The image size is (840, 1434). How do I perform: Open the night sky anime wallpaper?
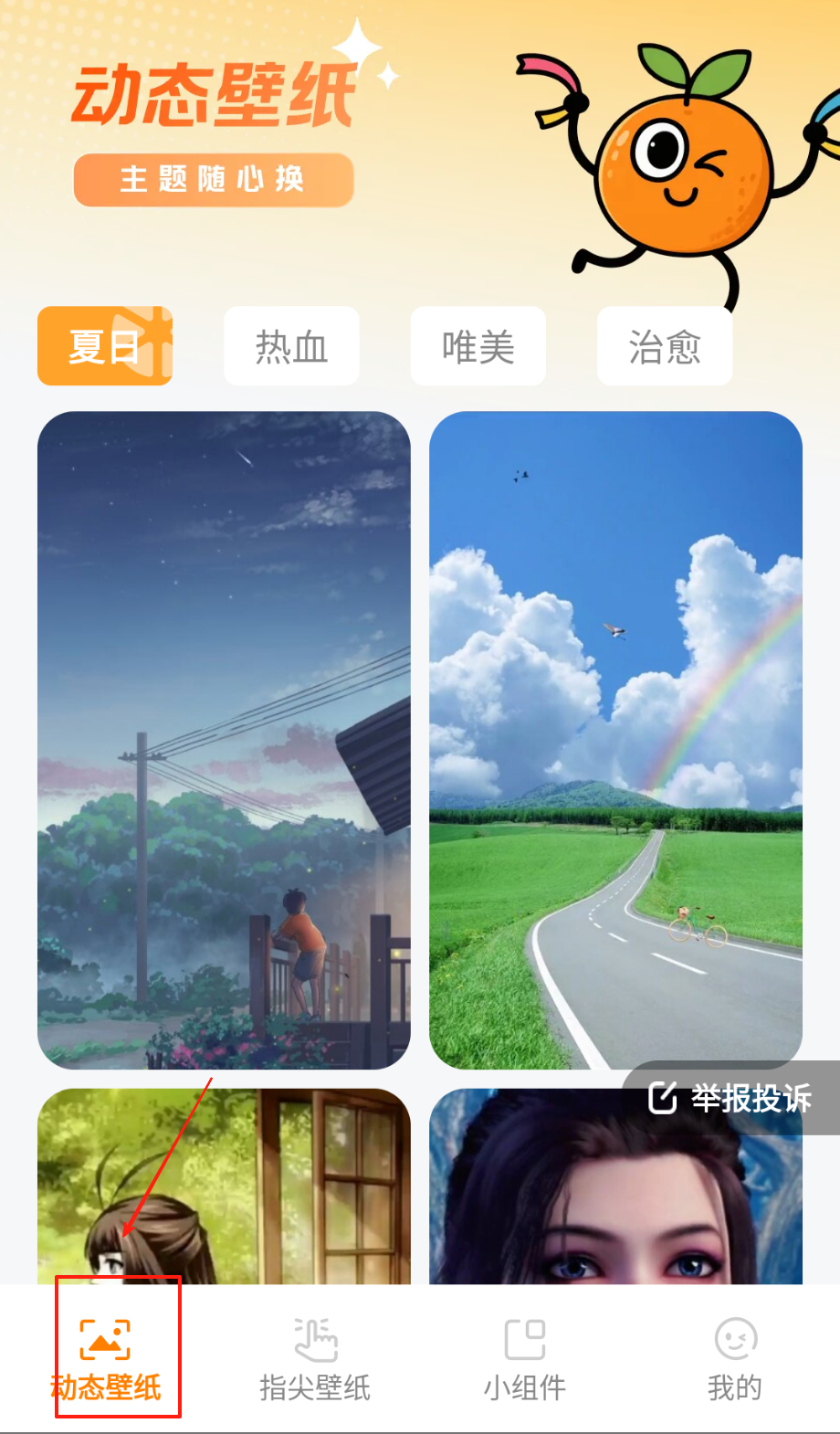(x=224, y=740)
